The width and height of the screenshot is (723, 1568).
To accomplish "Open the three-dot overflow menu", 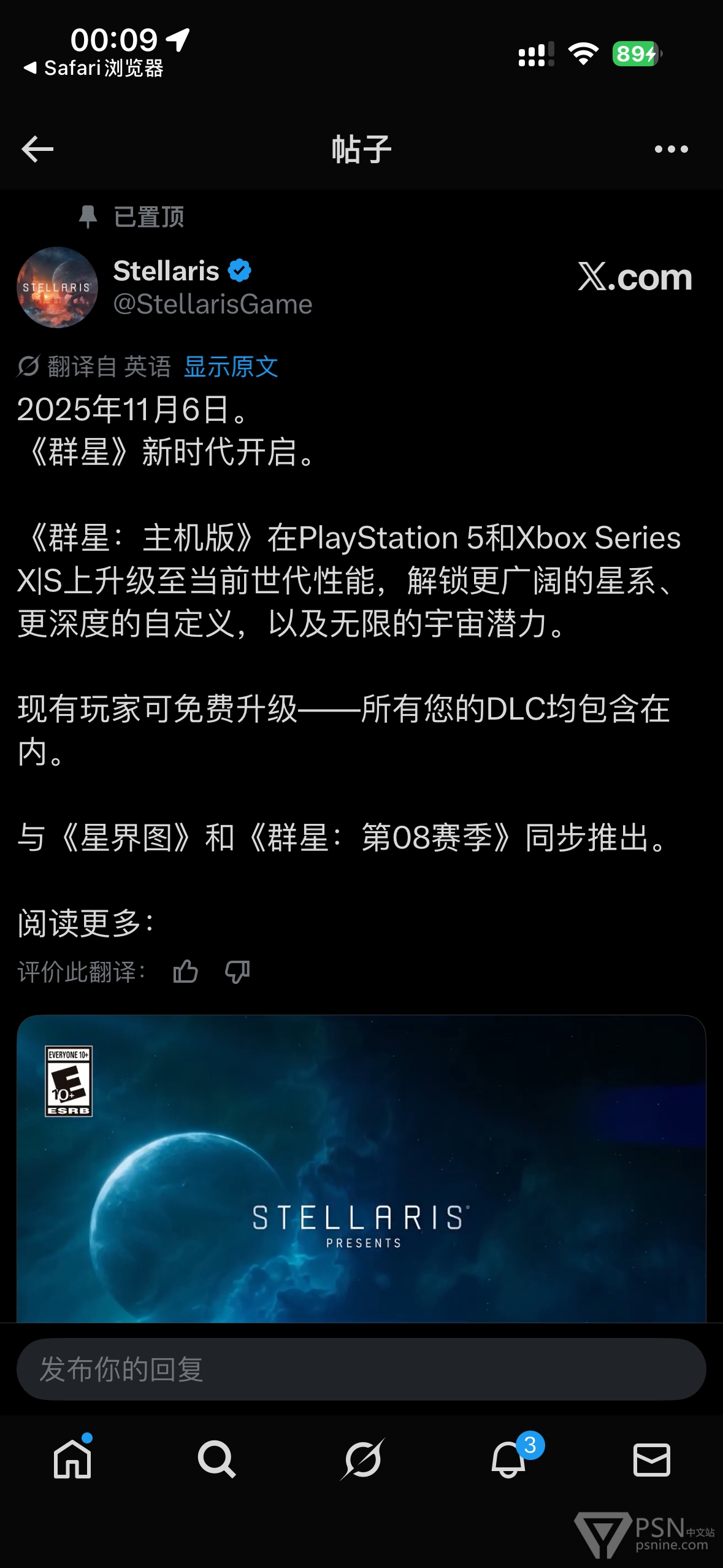I will point(671,149).
